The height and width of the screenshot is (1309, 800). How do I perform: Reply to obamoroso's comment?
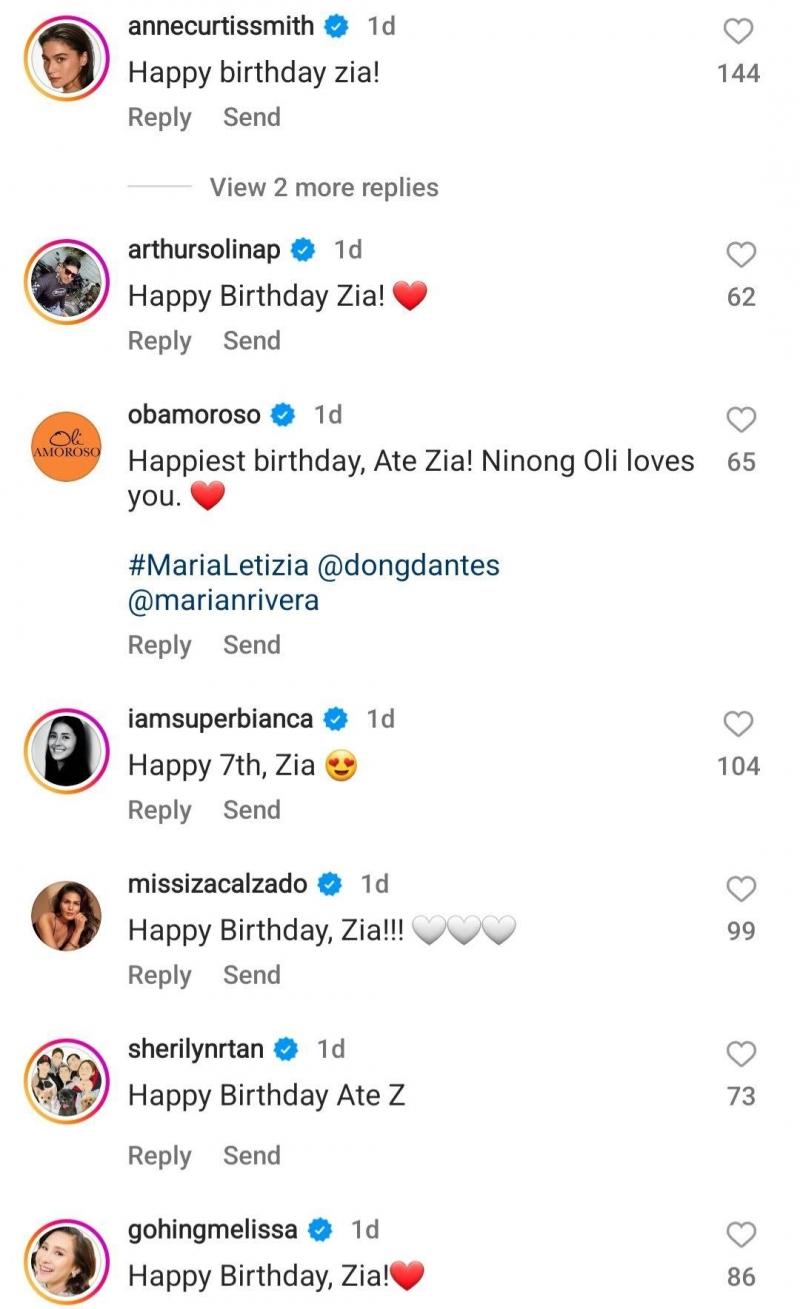[x=159, y=645]
